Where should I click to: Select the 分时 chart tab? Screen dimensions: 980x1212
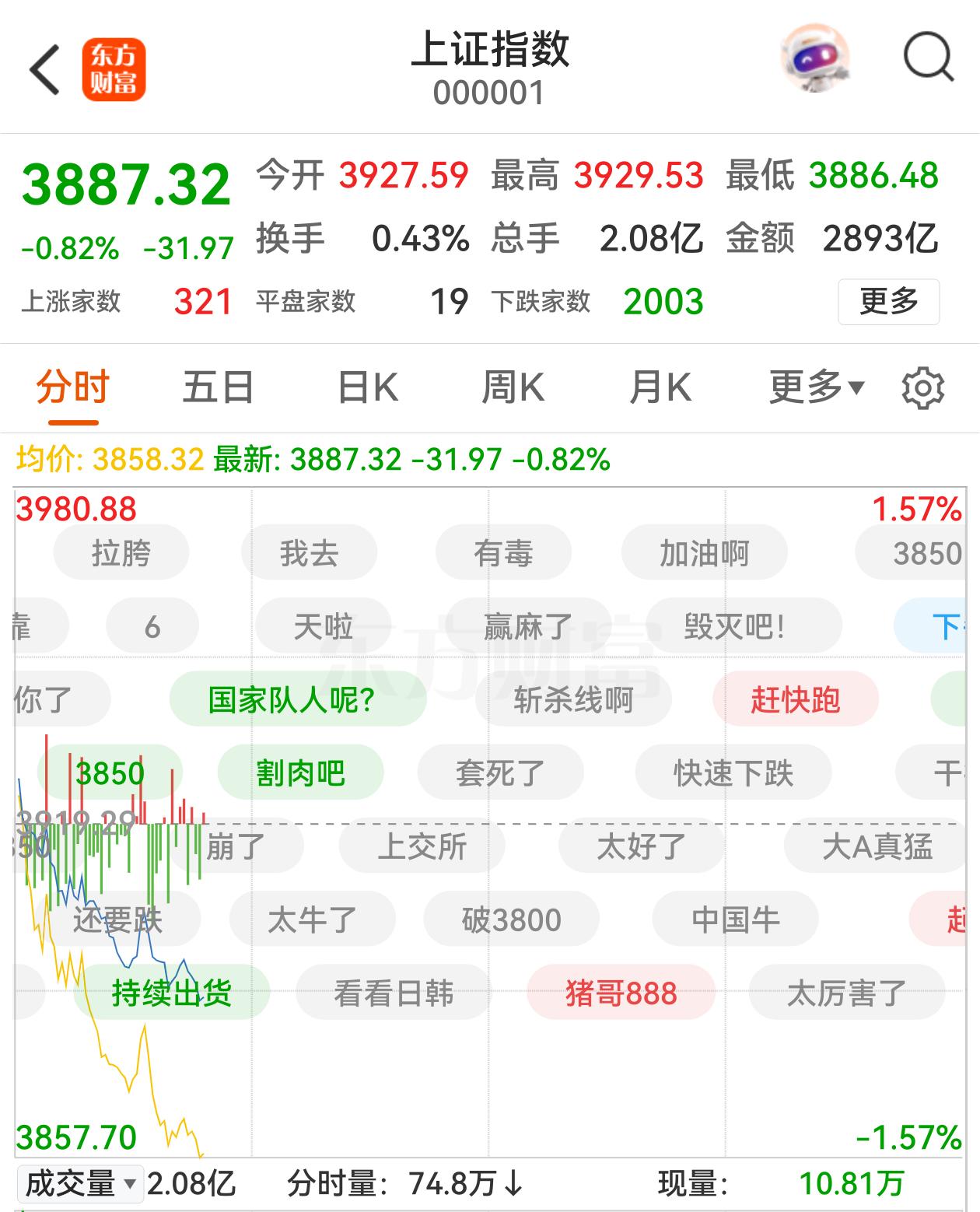pyautogui.click(x=73, y=387)
